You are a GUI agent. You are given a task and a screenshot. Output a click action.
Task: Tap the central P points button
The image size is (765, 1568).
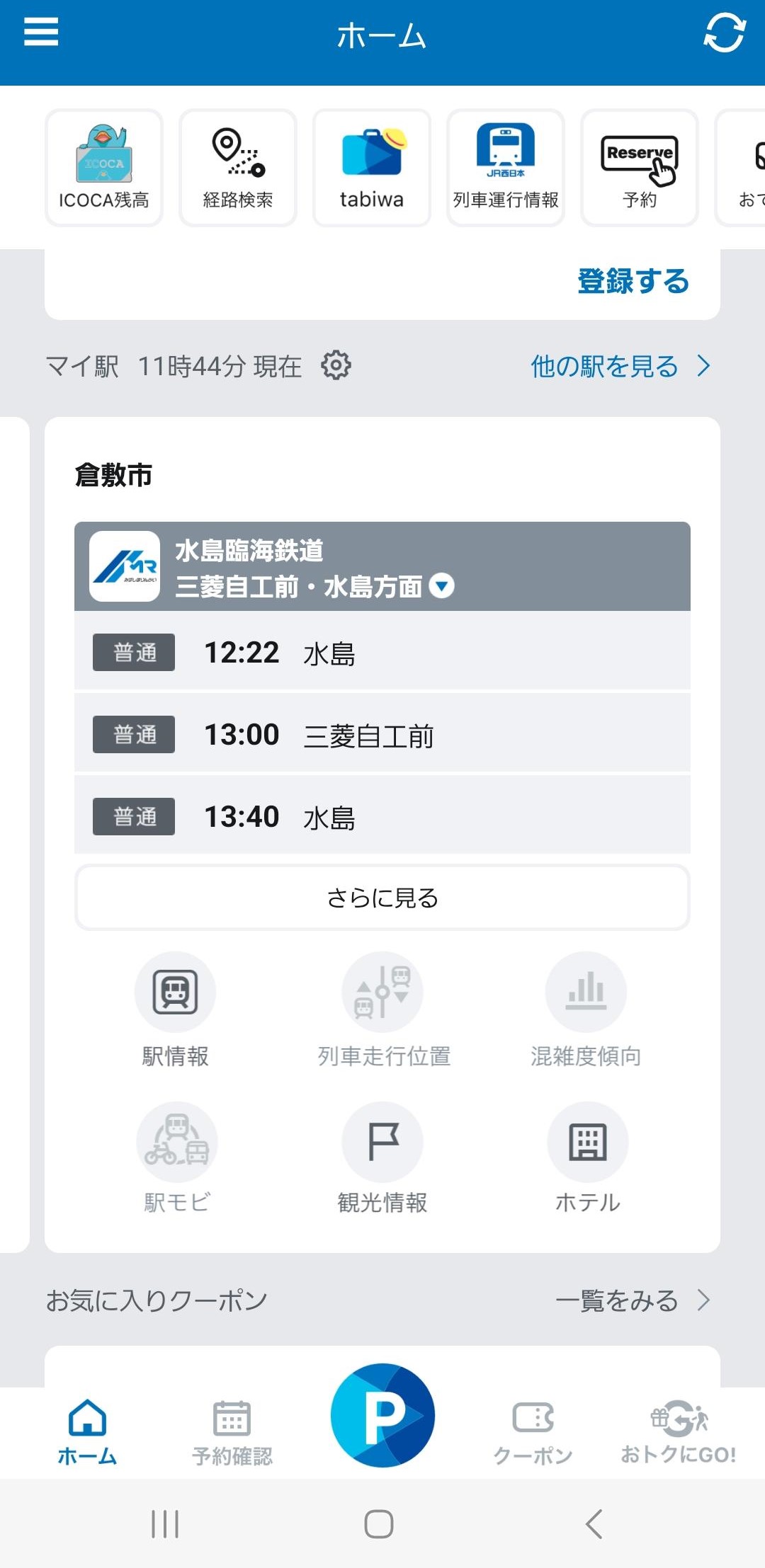(382, 1415)
